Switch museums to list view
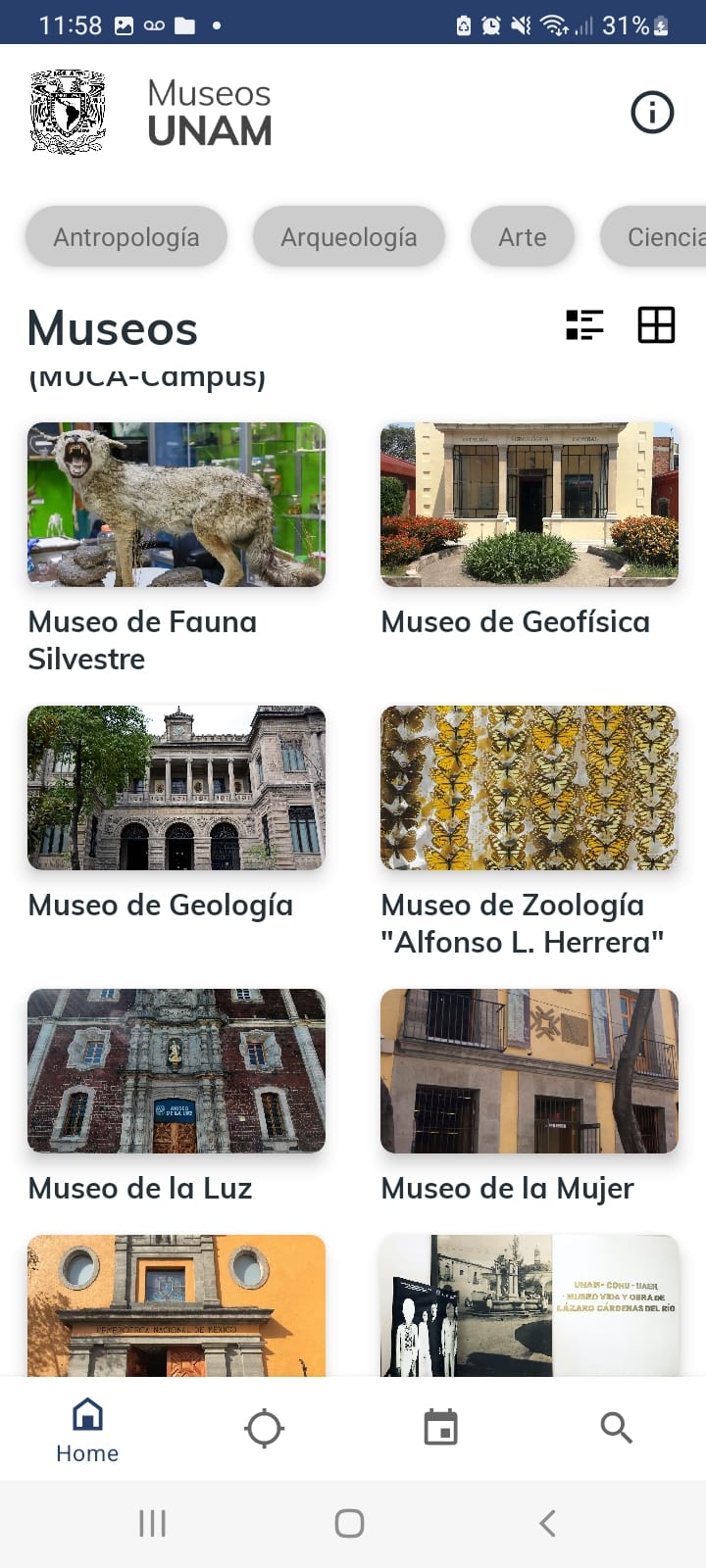The height and width of the screenshot is (1568, 706). 584,325
